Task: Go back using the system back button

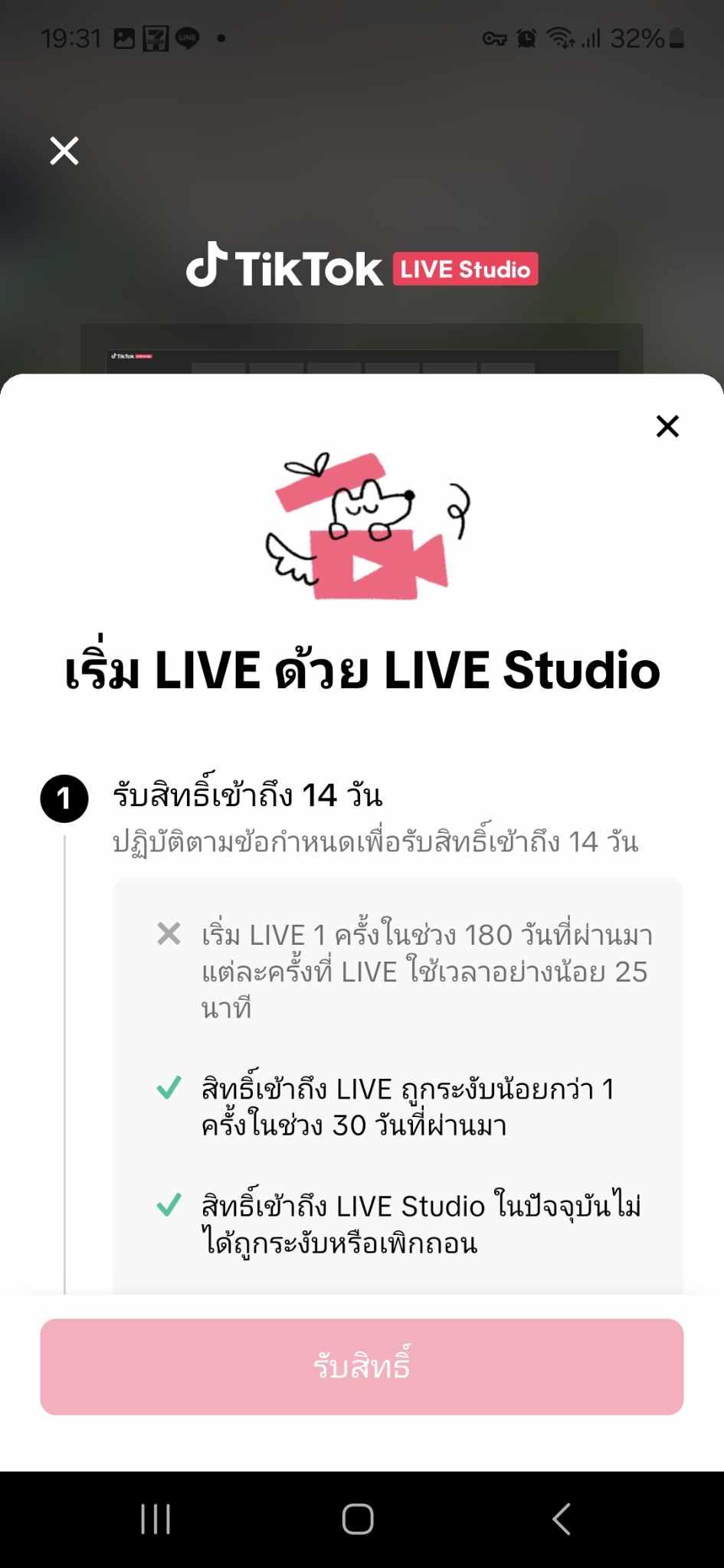Action: pos(562,1519)
